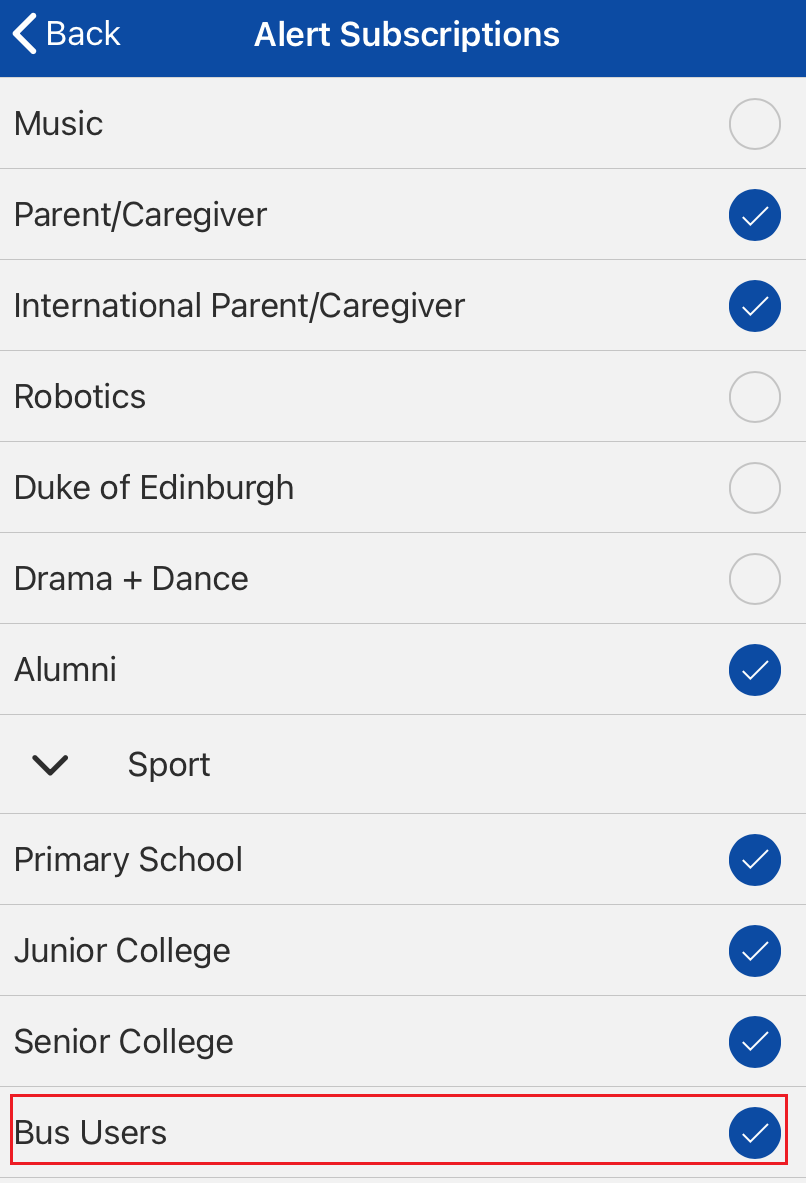Select Duke of Edinburgh subscription

[x=754, y=488]
